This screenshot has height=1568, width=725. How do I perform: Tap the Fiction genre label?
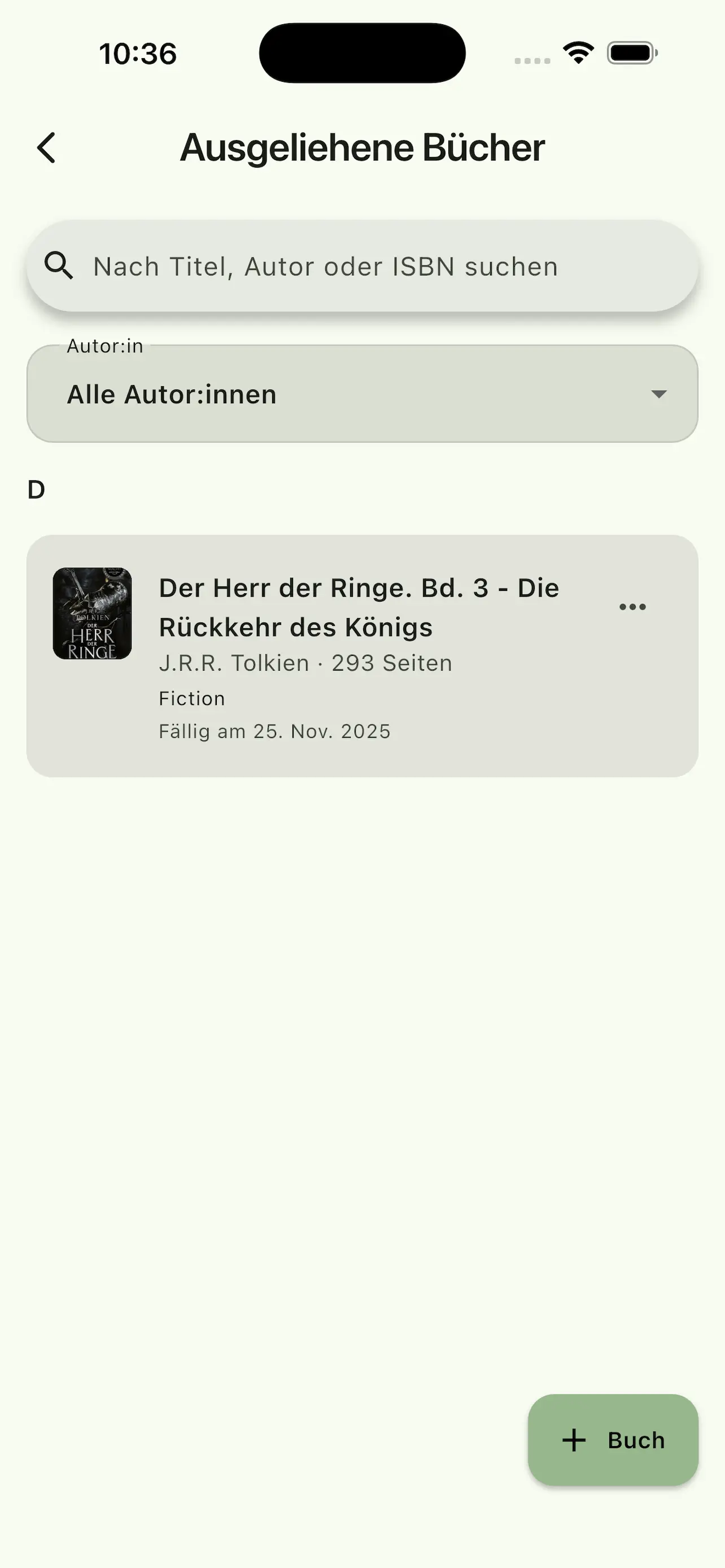(x=193, y=698)
